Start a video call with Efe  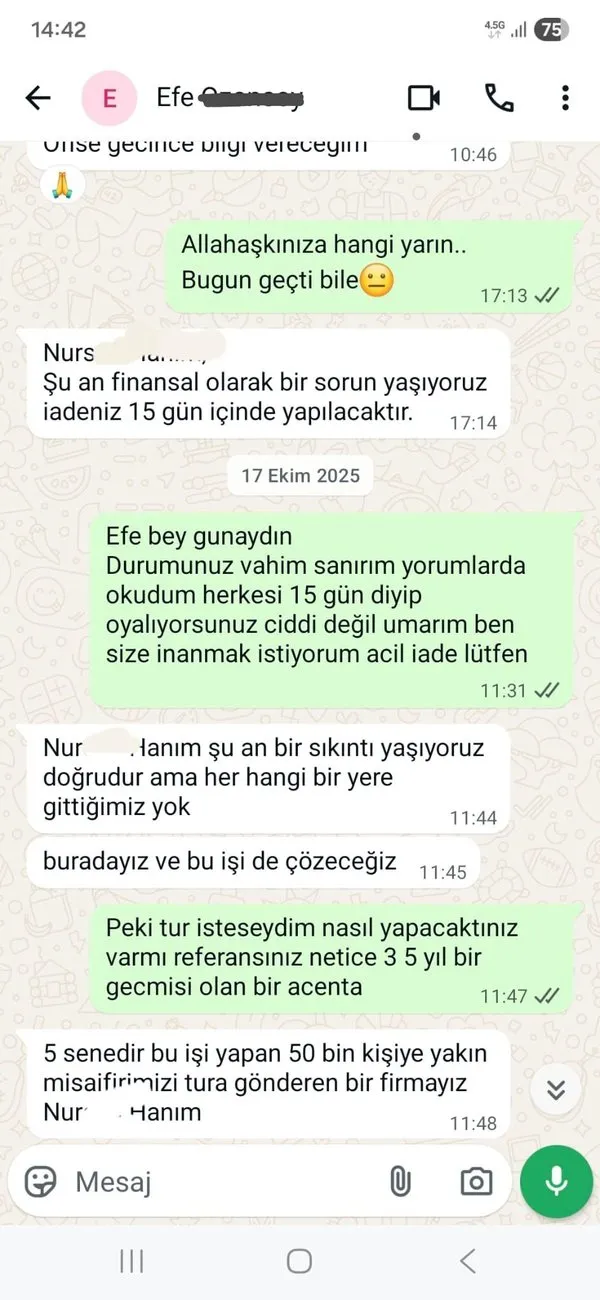pos(424,97)
